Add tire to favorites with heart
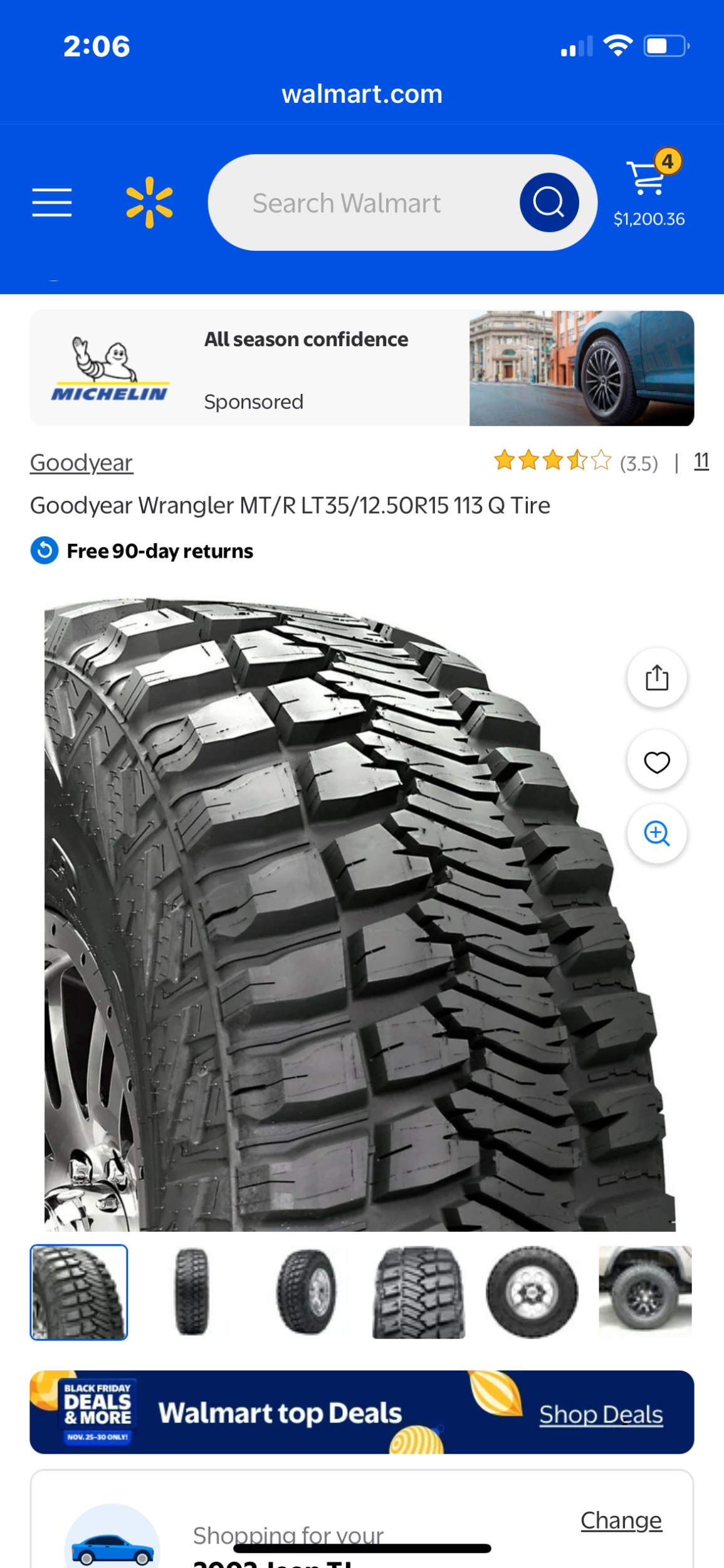 tap(656, 761)
